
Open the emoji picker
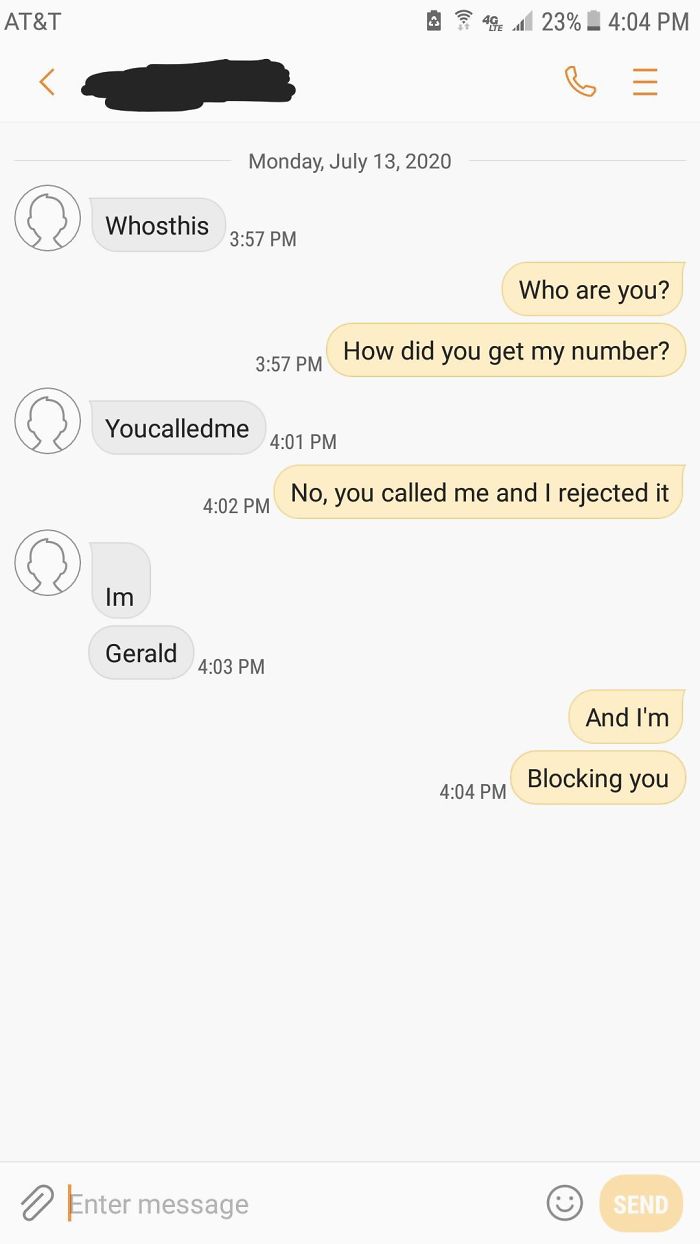tap(564, 1203)
